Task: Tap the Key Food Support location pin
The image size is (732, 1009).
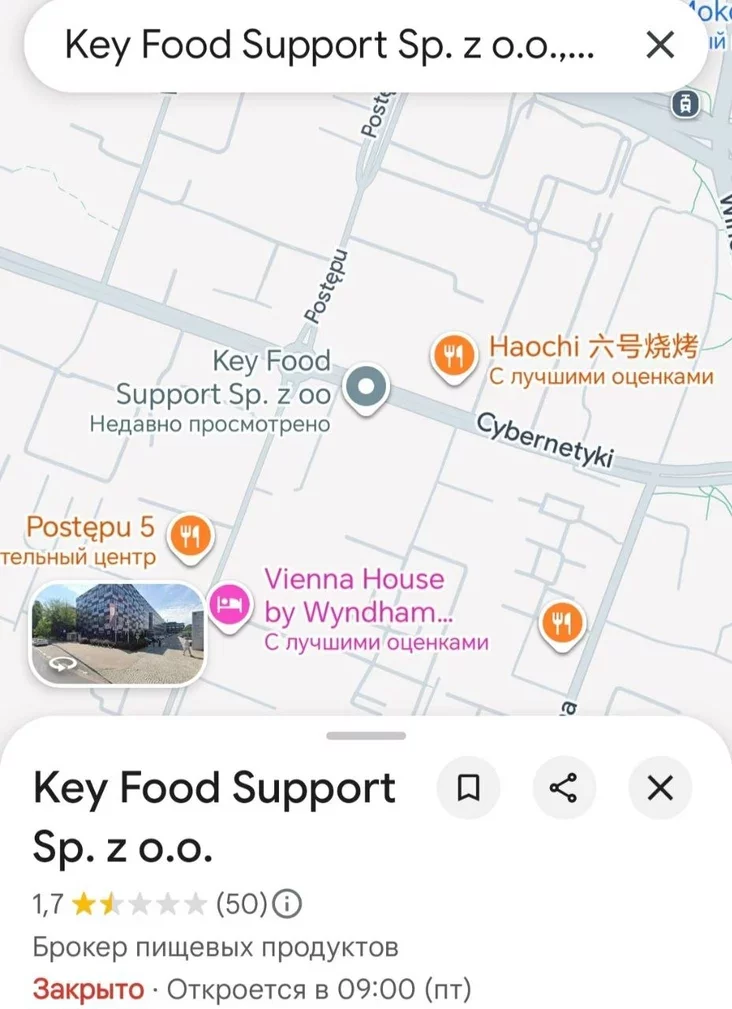Action: click(x=366, y=388)
